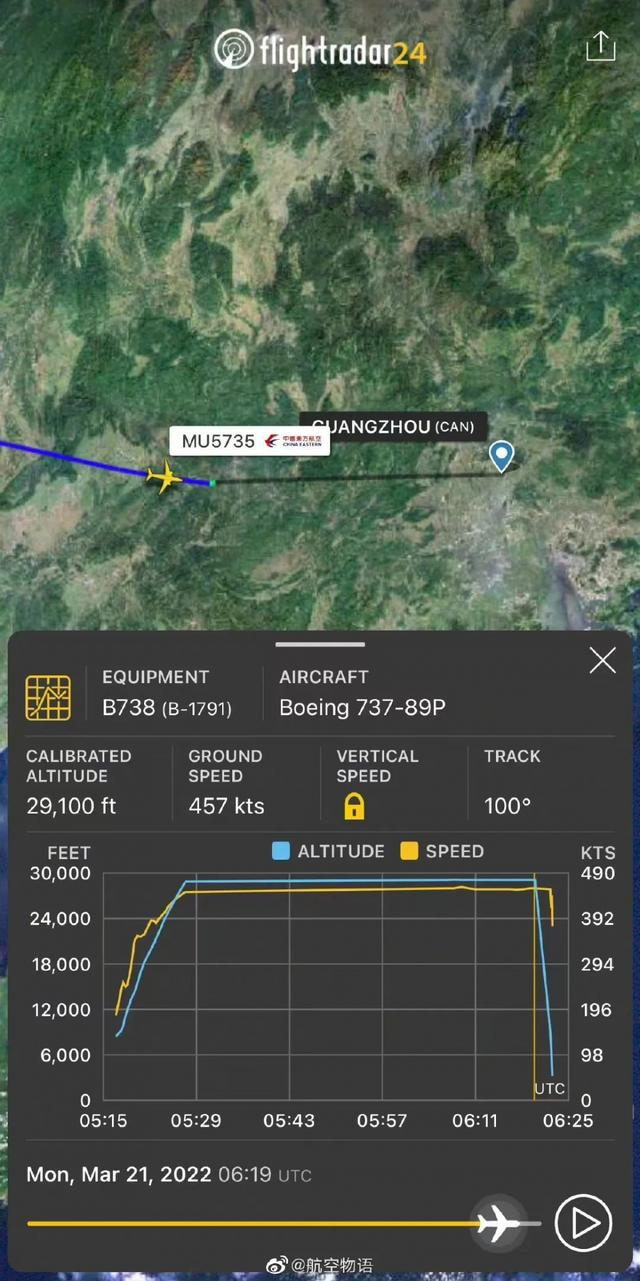Select the Guangzhou airport pin
This screenshot has width=640, height=1281.
501,456
